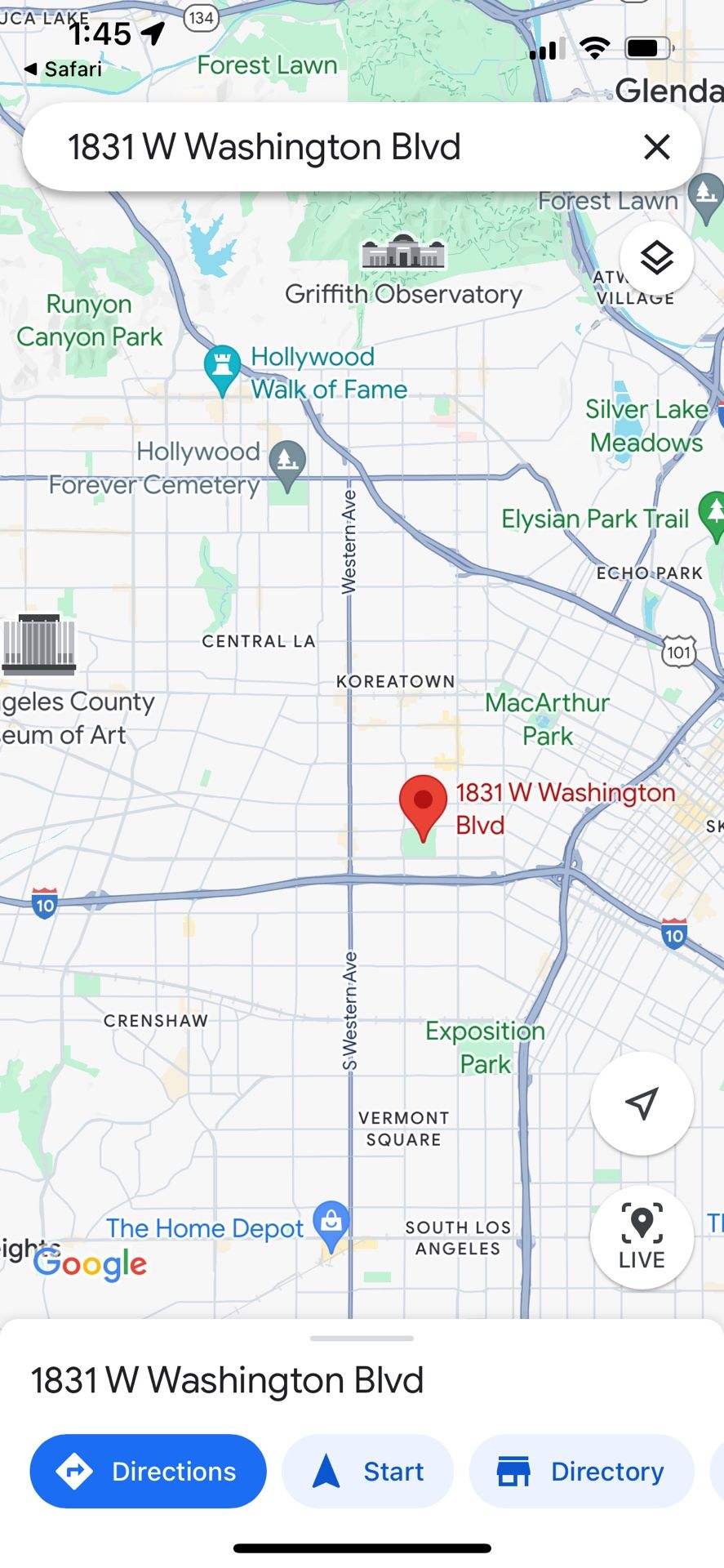This screenshot has height=1568, width=724.
Task: Launch Live View
Action: coord(642,1237)
